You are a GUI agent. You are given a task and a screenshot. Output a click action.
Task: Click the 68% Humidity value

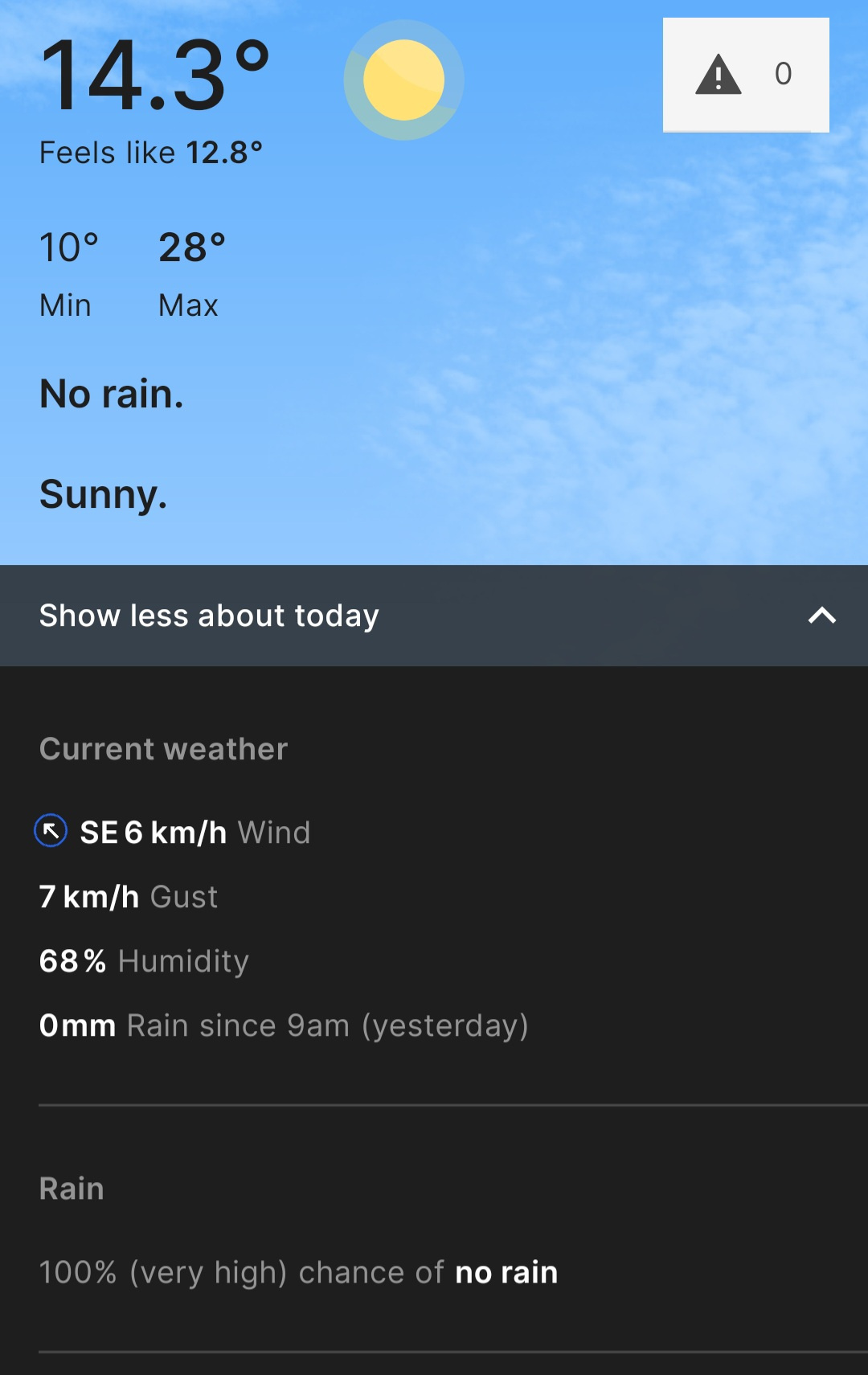pyautogui.click(x=144, y=960)
